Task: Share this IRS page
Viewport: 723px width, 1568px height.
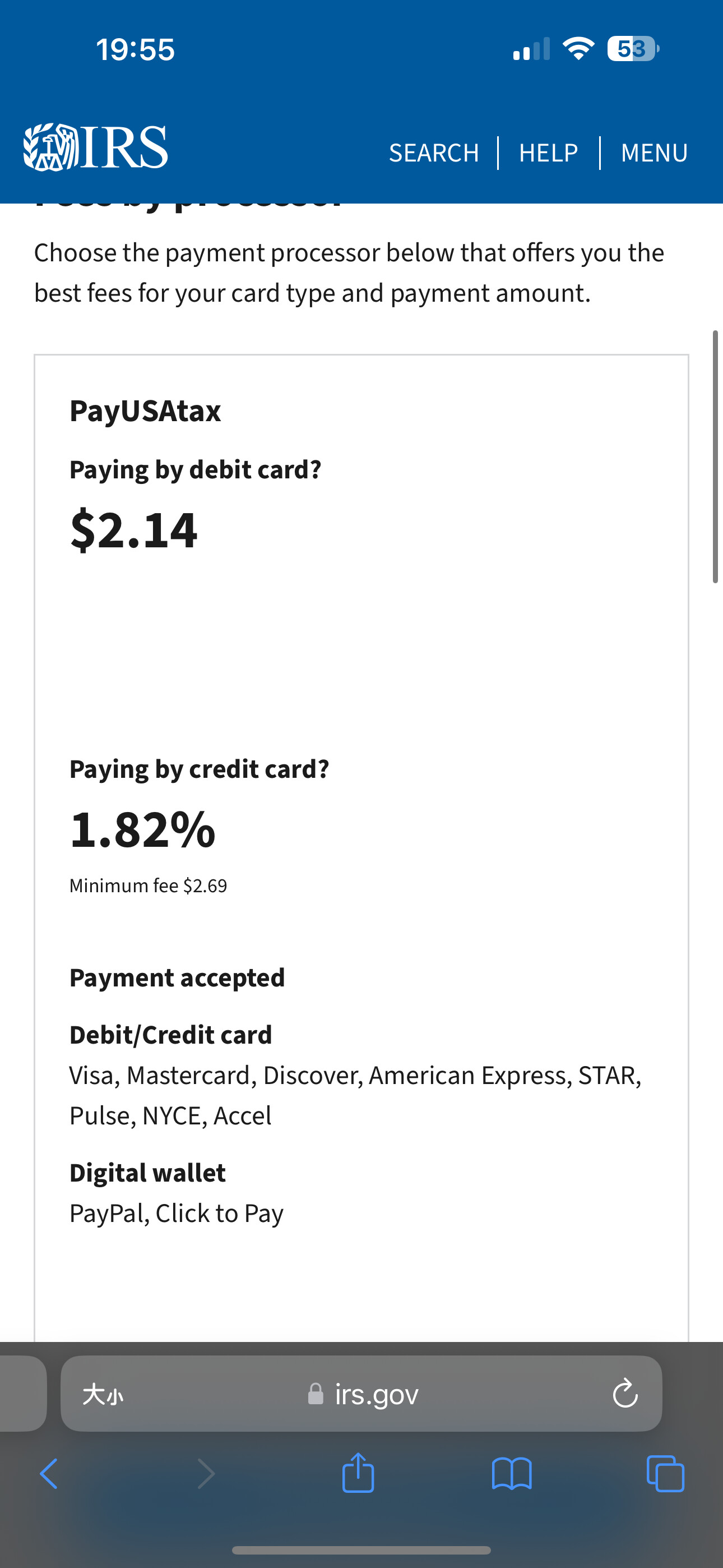Action: [x=358, y=1473]
